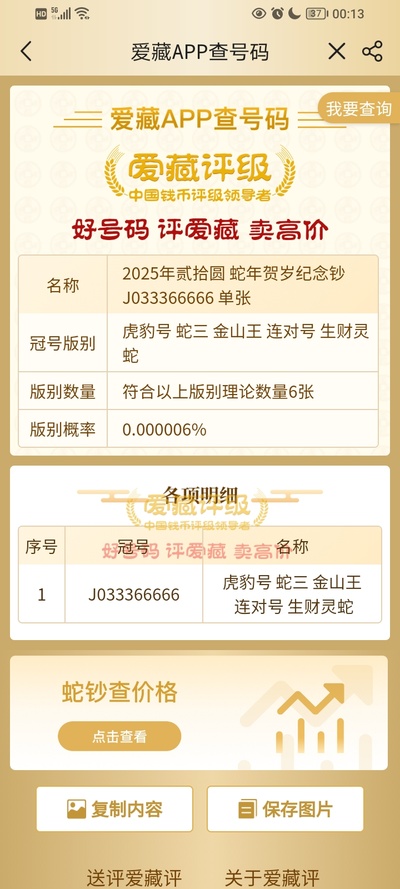The height and width of the screenshot is (889, 400).
Task: Go back using the top-left arrow
Action: 26,52
